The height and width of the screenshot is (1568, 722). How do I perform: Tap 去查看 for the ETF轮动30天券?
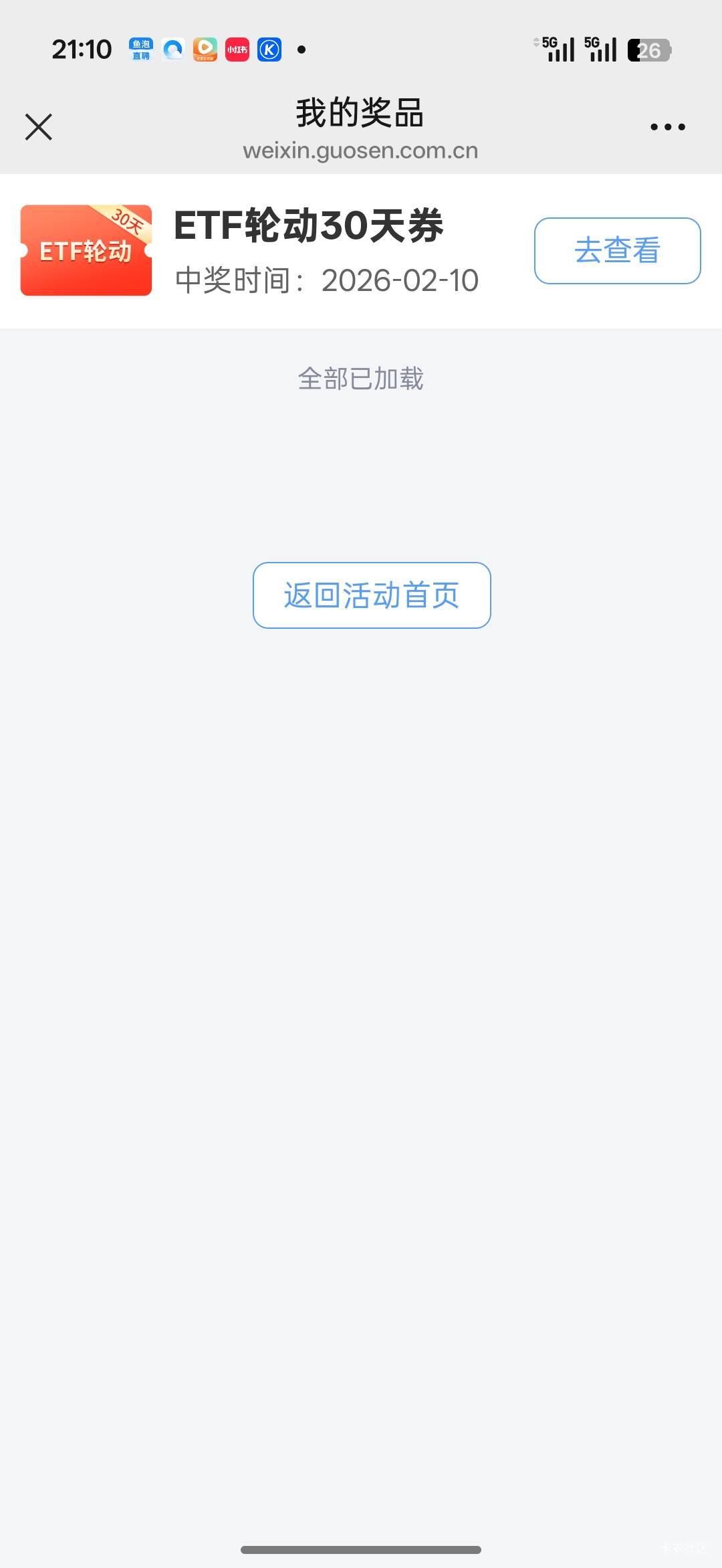pyautogui.click(x=617, y=251)
